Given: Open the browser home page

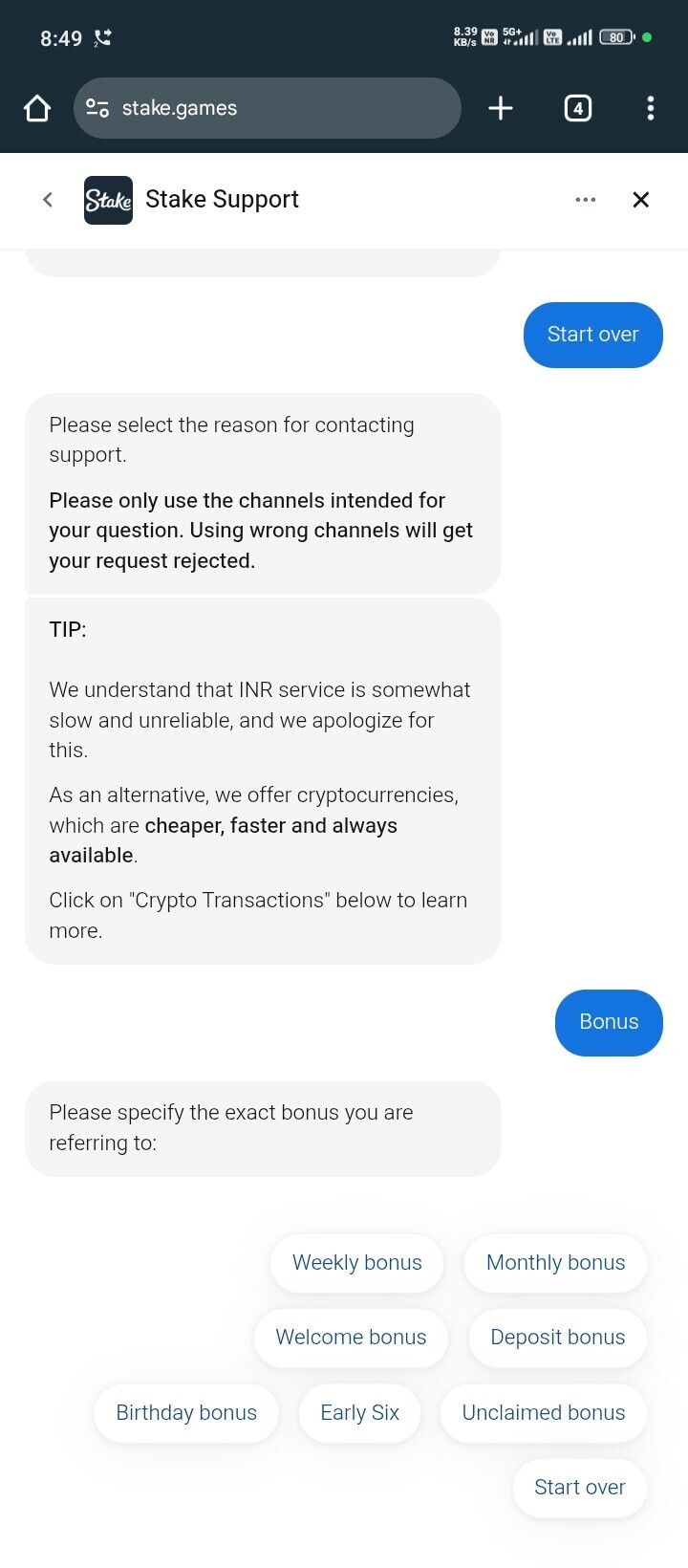Looking at the screenshot, I should coord(37,108).
